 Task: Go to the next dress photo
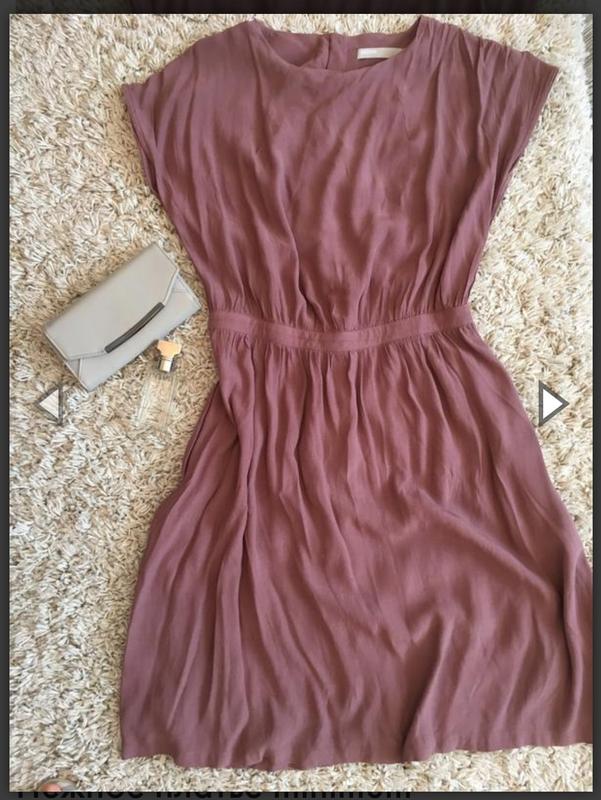[551, 403]
